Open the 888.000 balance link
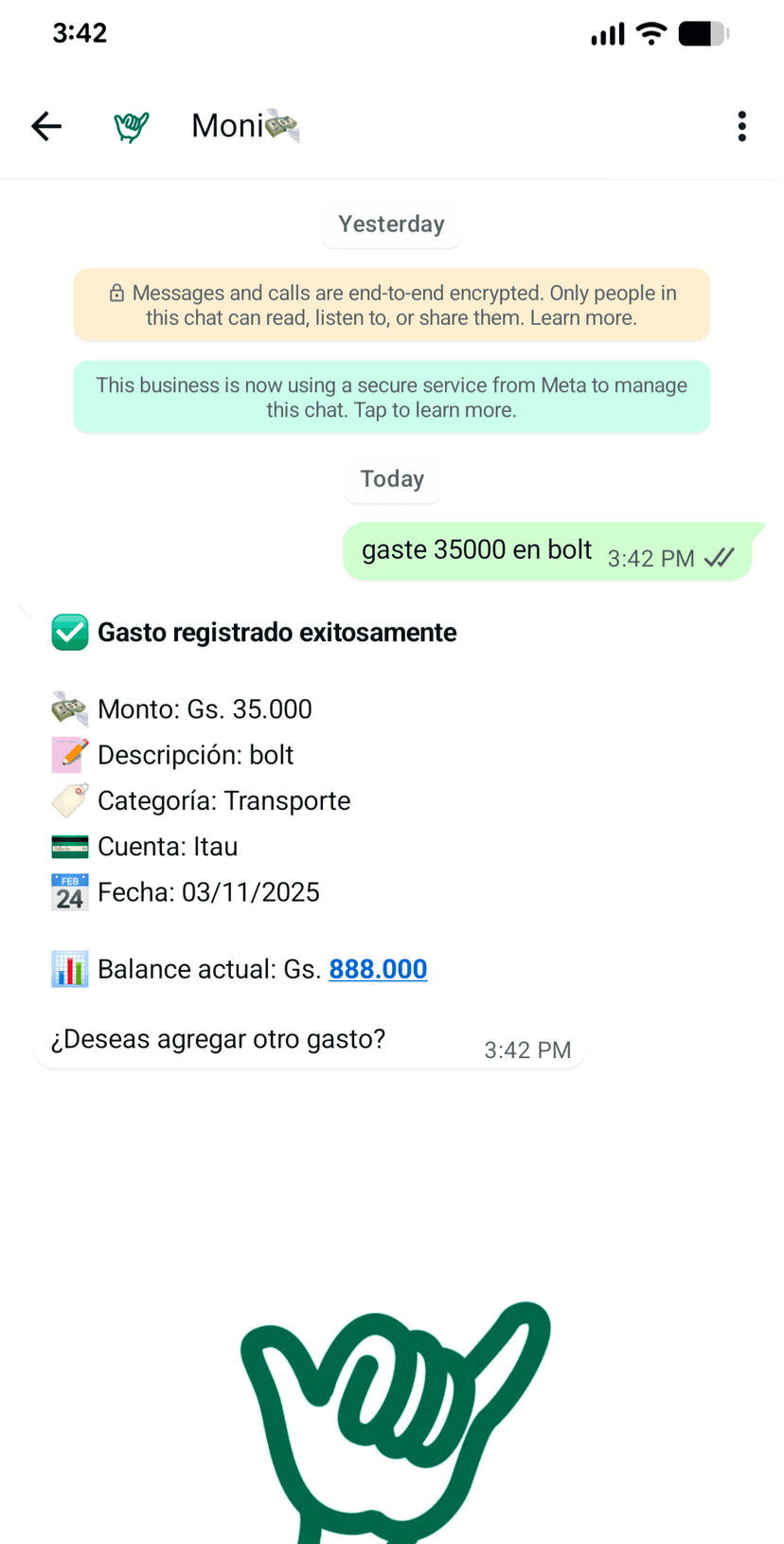Viewport: 784px width, 1544px height. pos(378,968)
